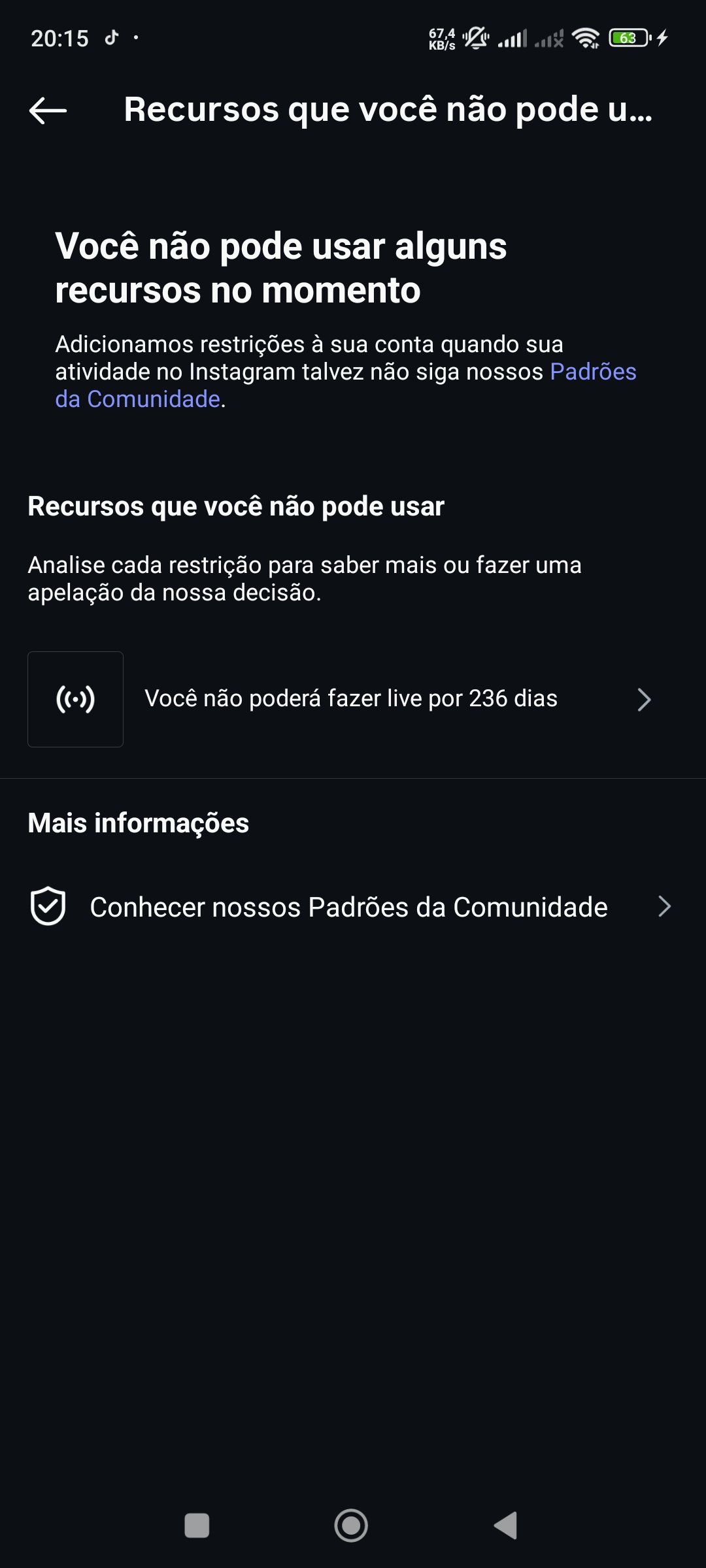Open the live restriction for 236 days
The height and width of the screenshot is (1568, 706).
(x=351, y=699)
